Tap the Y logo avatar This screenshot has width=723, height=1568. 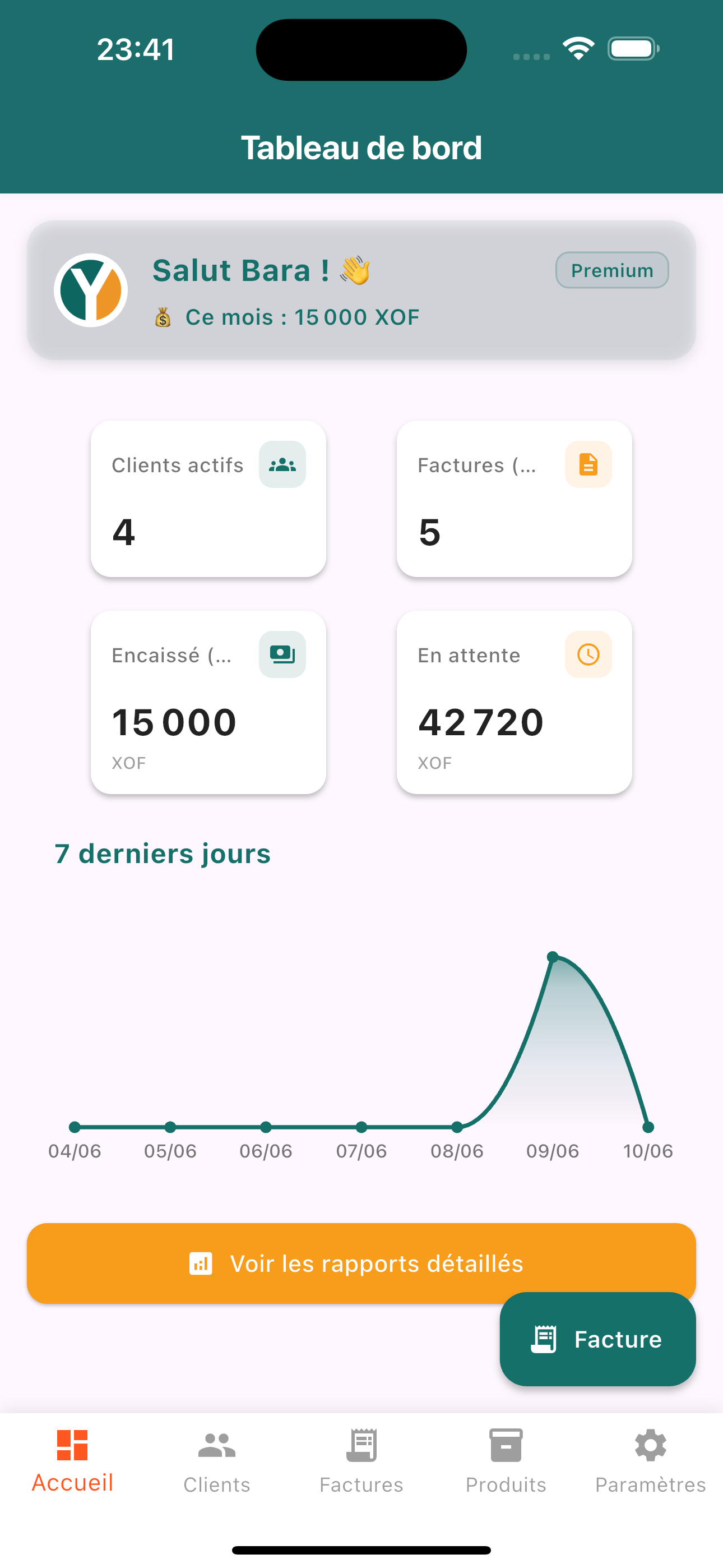tap(91, 291)
